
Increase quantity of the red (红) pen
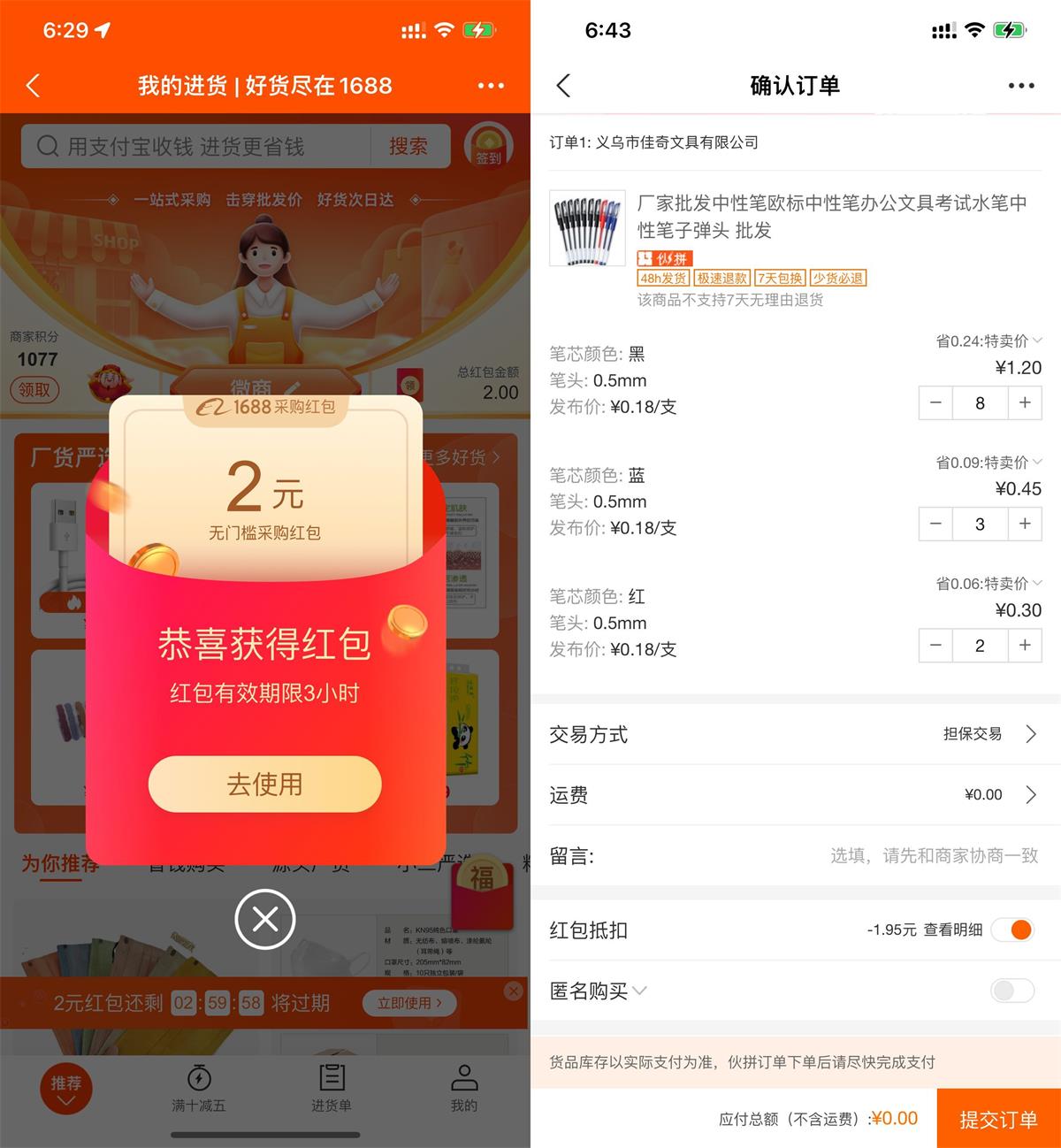pos(1025,645)
